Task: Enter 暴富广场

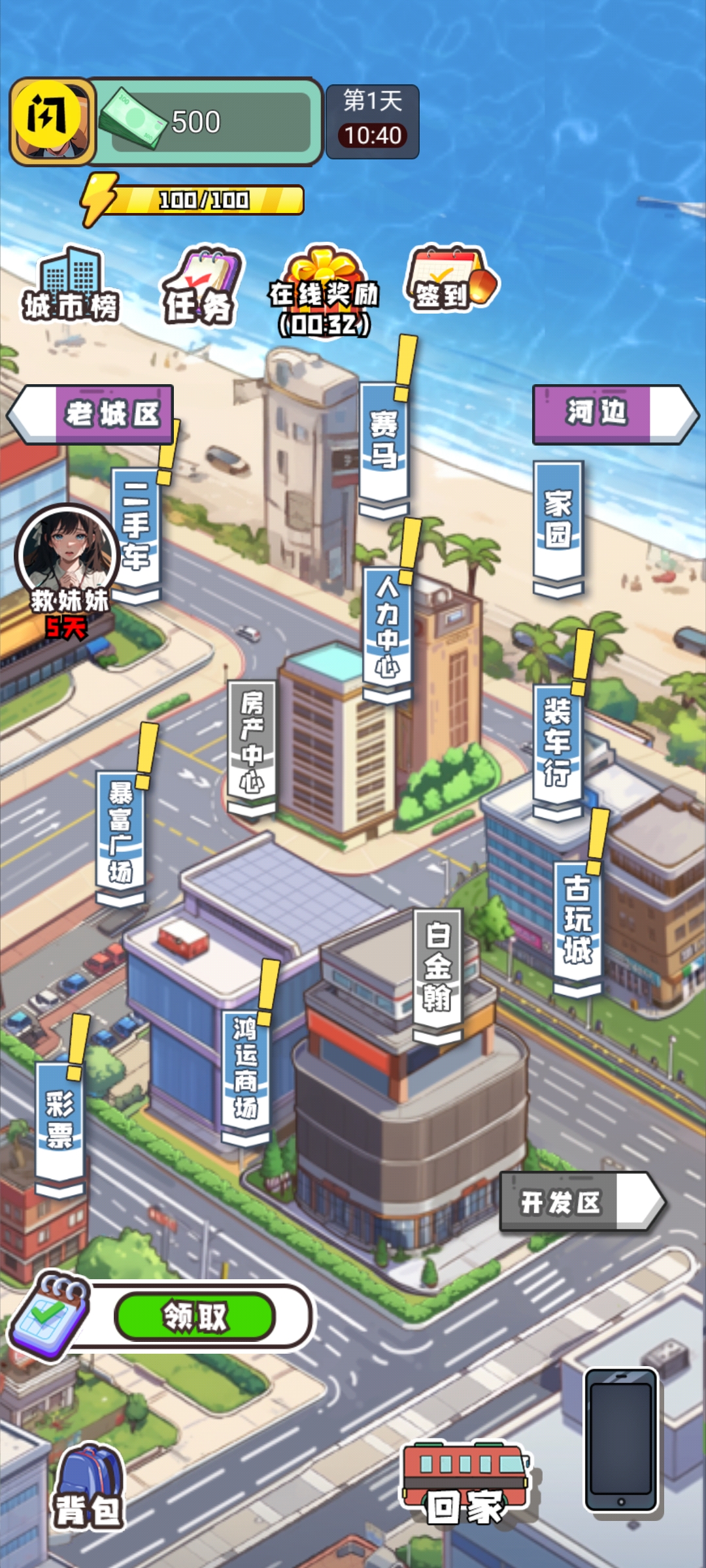Action: (120, 833)
